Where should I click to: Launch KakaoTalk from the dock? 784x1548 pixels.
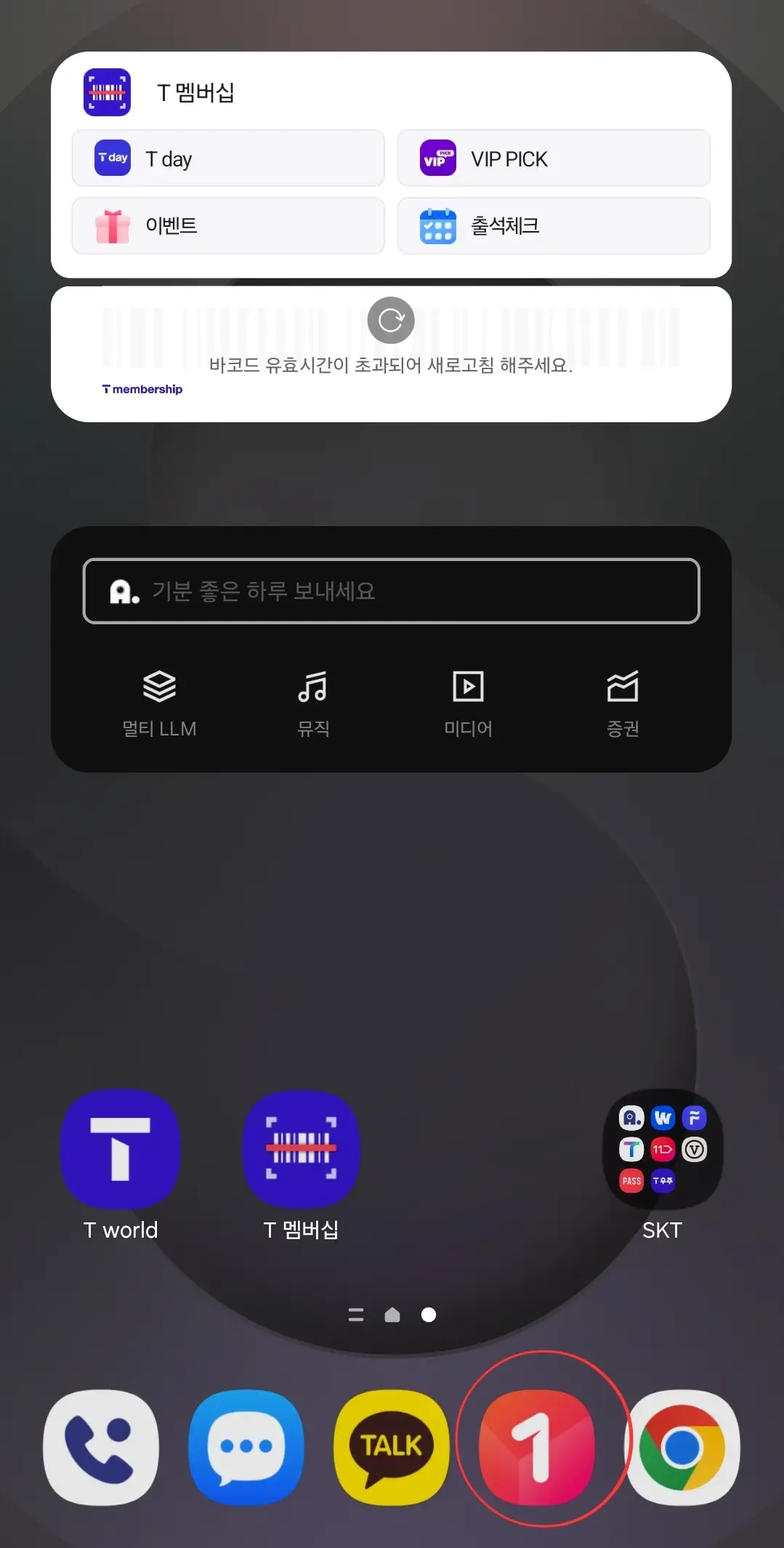392,1448
